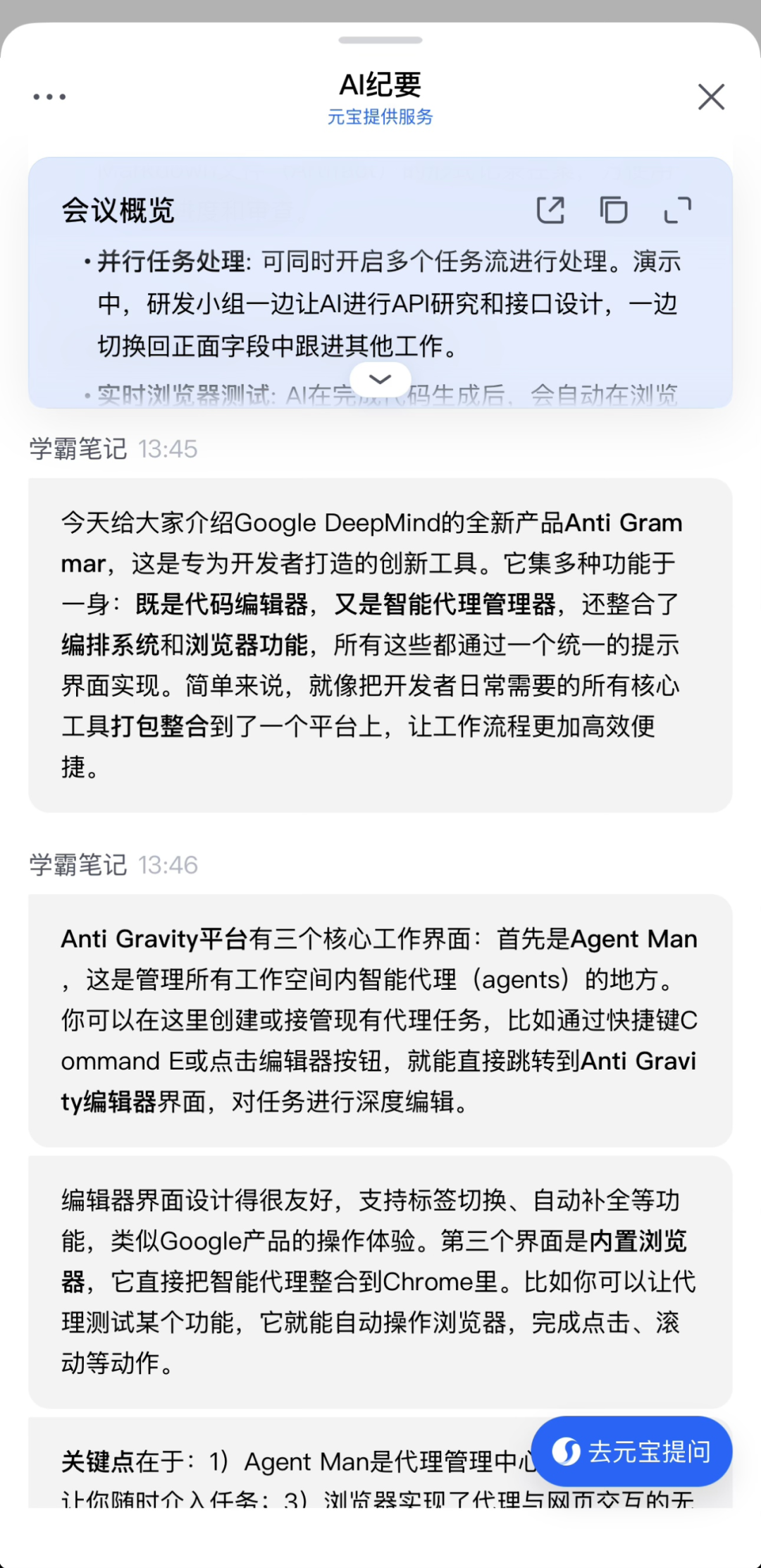Tap the 会议概览 card title
Viewport: 761px width, 1568px height.
(117, 209)
